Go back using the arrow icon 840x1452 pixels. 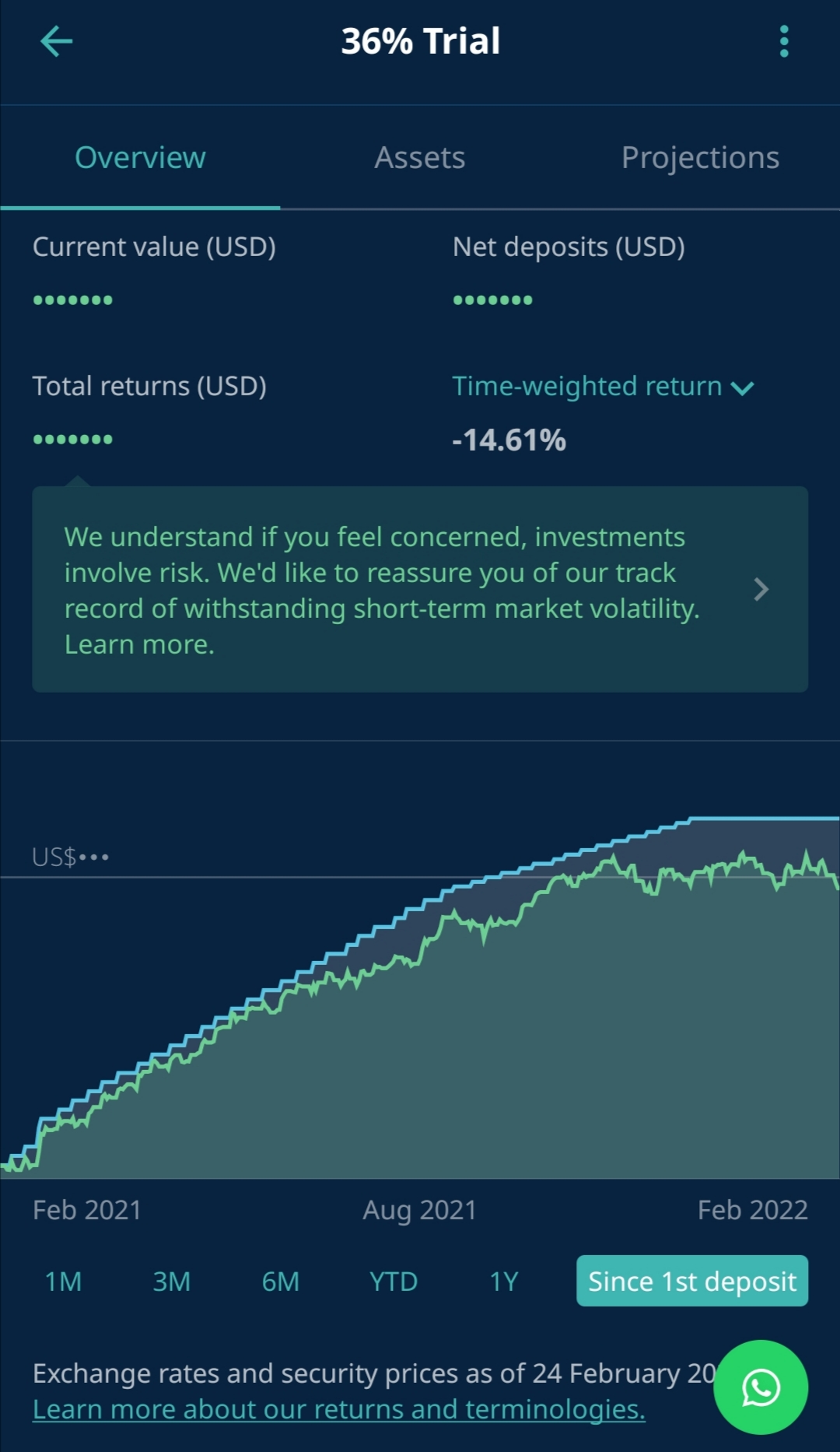tap(56, 41)
